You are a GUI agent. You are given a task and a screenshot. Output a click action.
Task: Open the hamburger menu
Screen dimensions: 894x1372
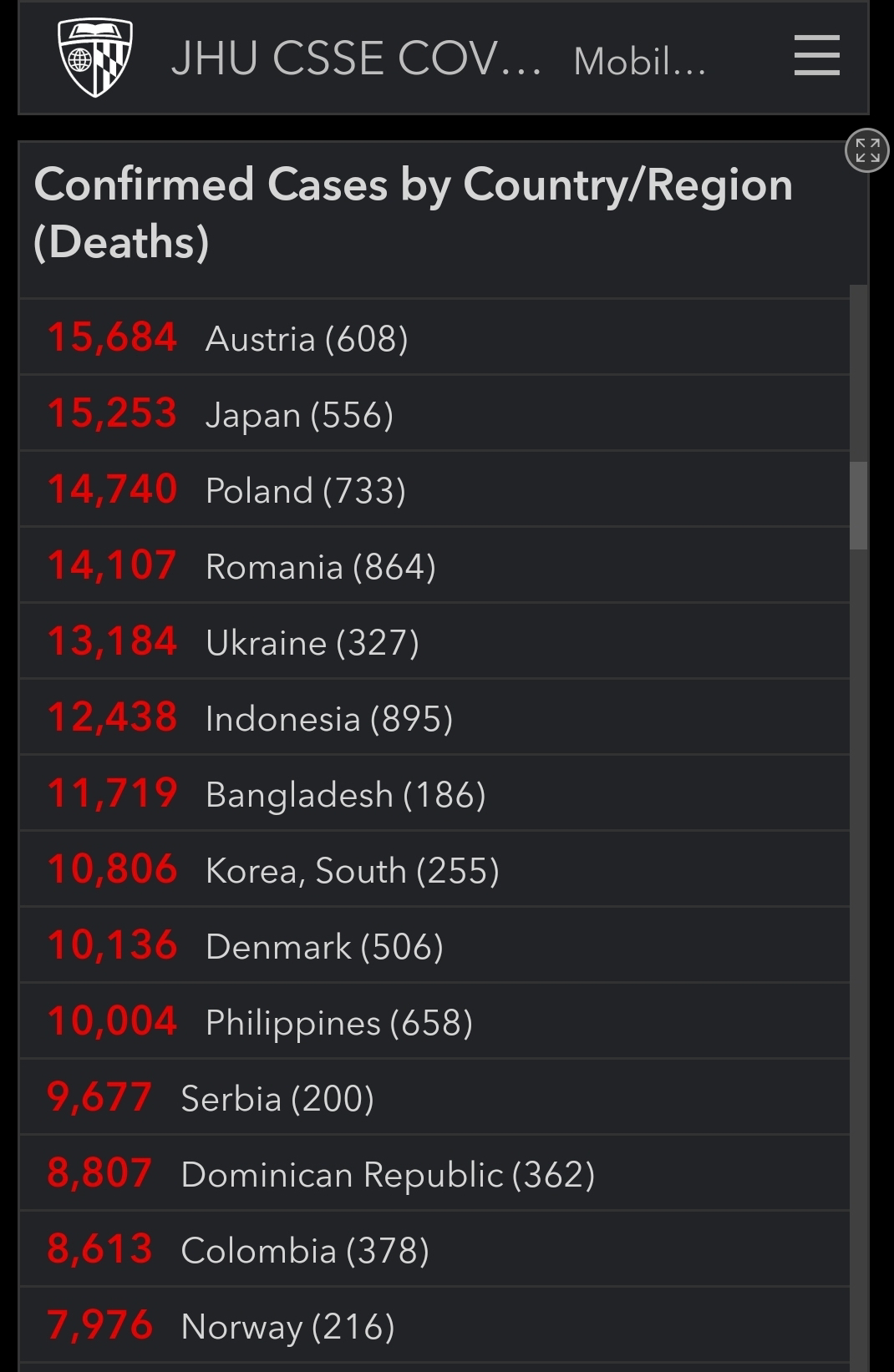click(816, 56)
